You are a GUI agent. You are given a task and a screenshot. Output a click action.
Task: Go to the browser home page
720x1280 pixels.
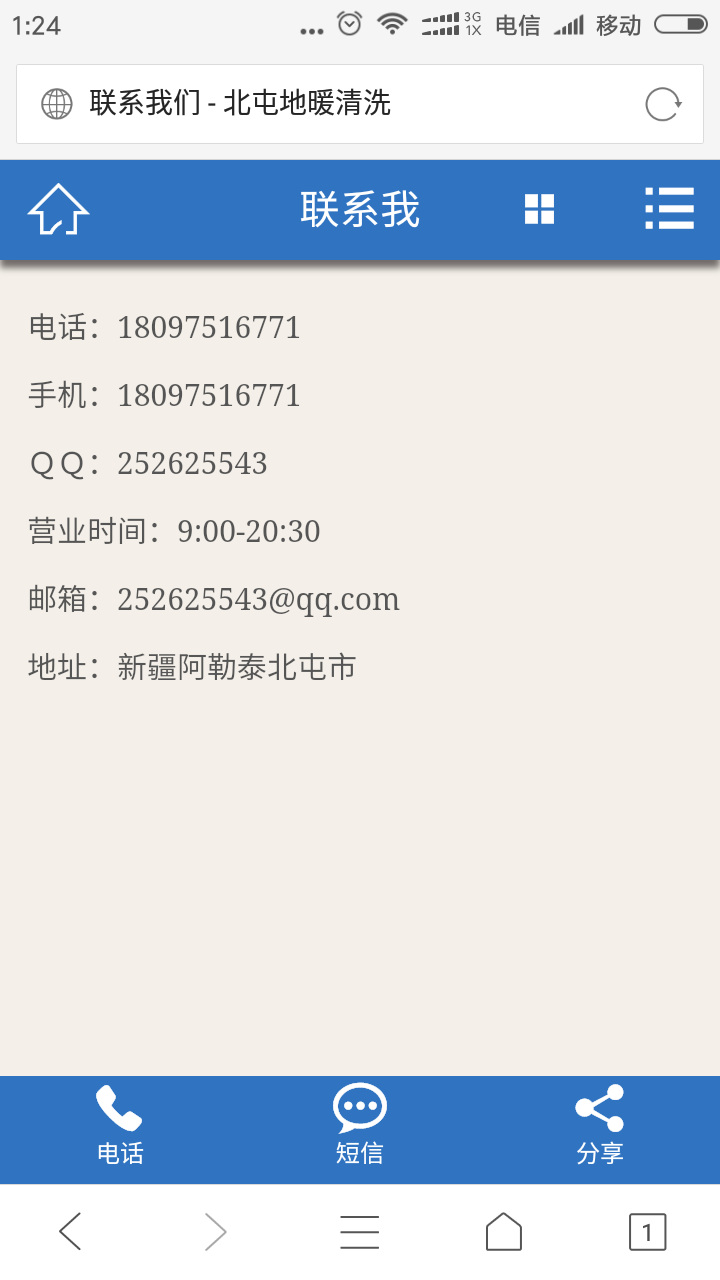point(504,1231)
